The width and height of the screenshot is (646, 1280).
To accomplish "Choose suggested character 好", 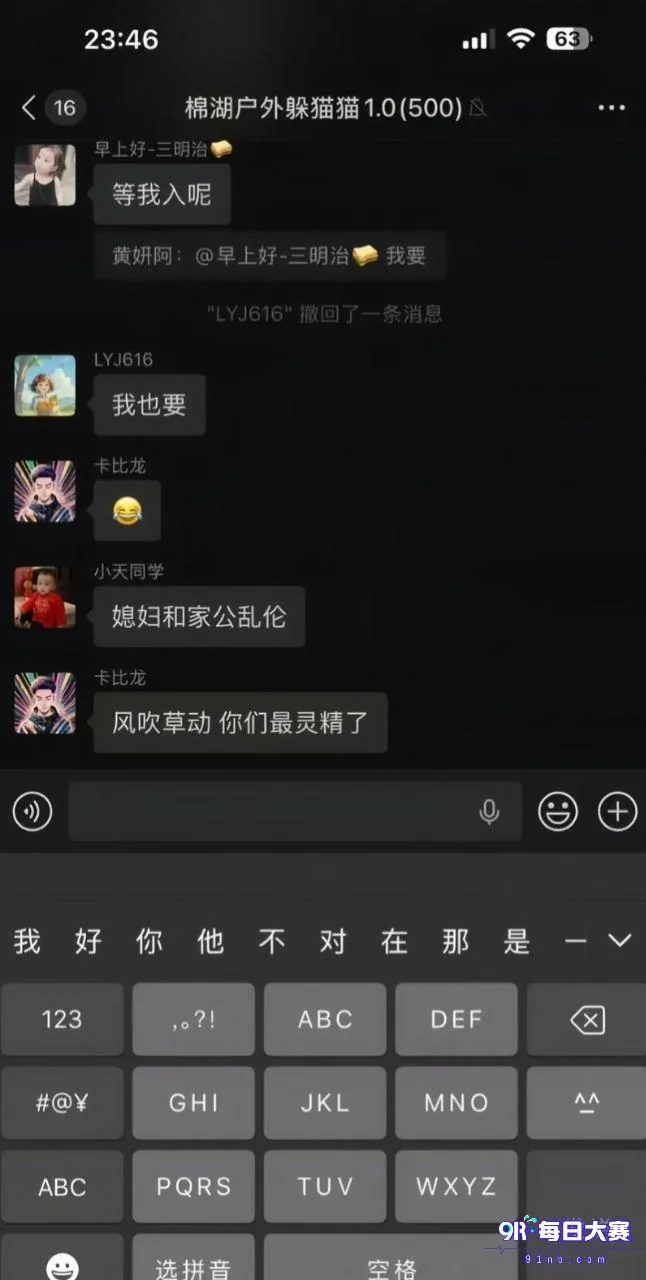I will pos(88,941).
